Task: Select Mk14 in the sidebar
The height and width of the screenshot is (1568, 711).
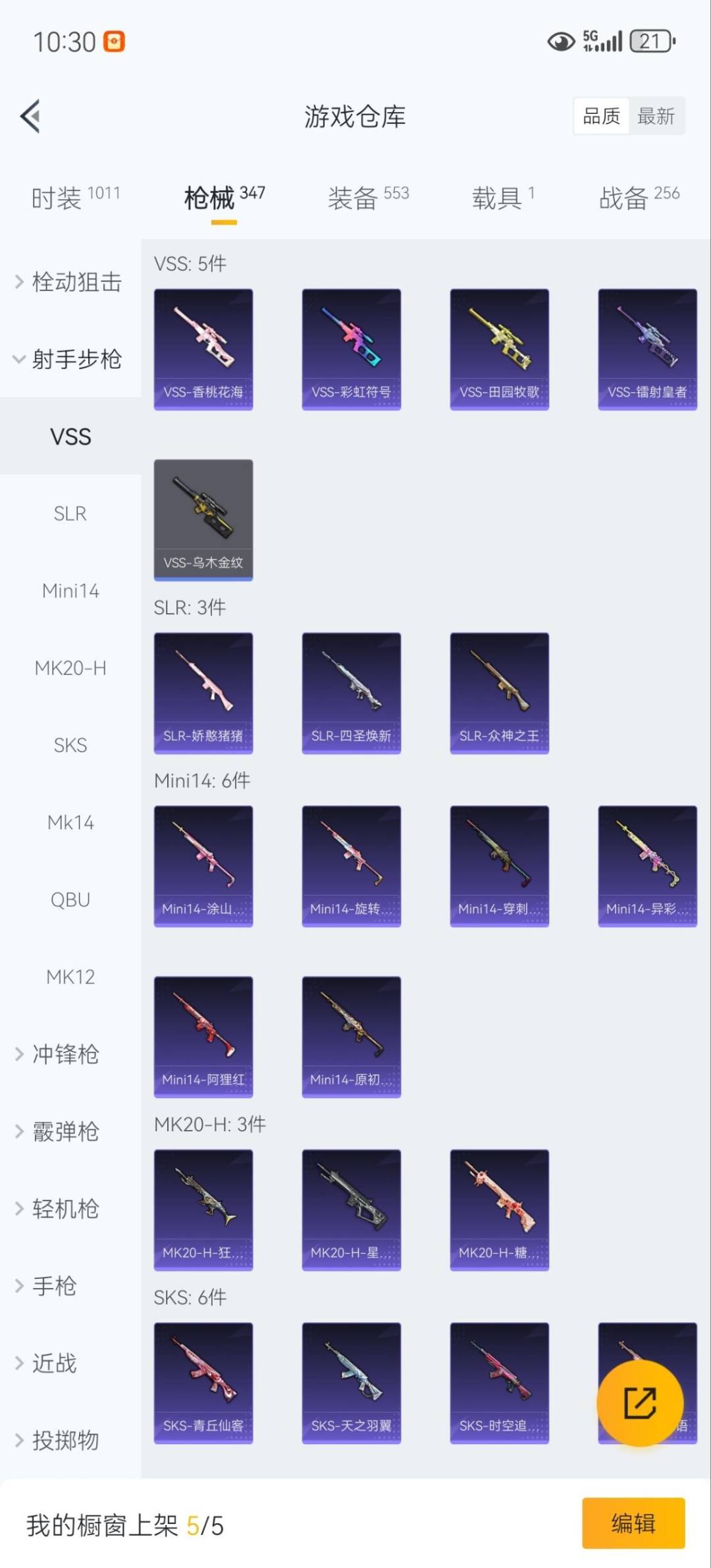Action: point(70,823)
